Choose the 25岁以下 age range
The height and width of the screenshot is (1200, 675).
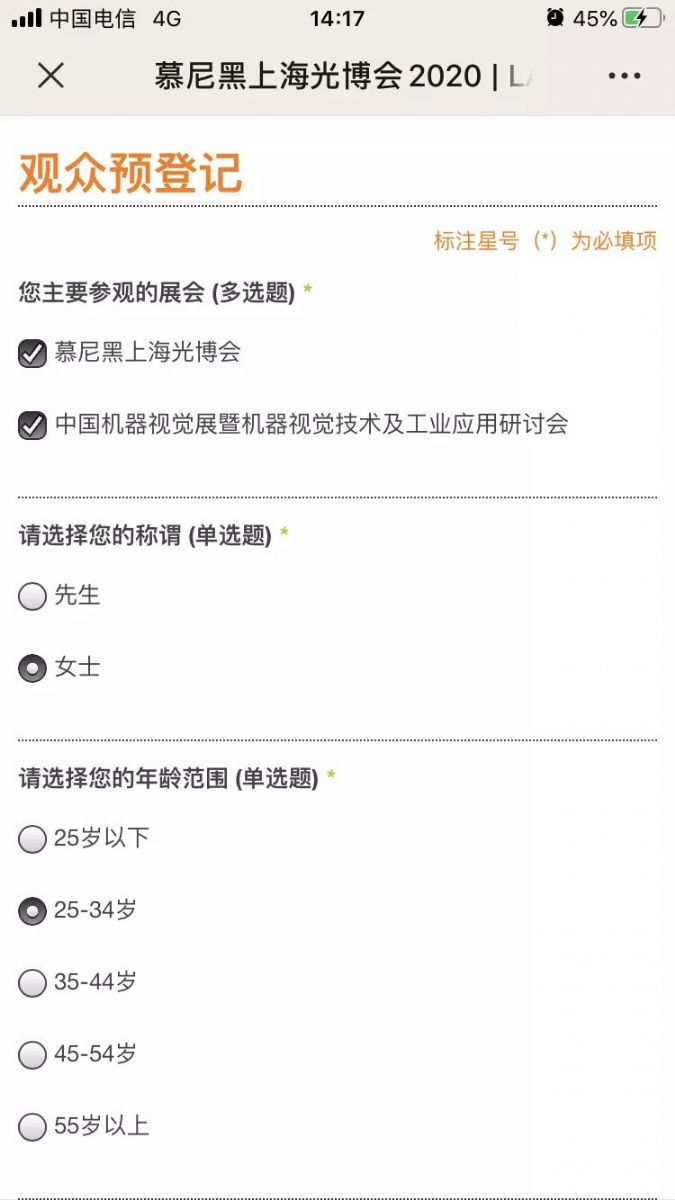tap(33, 839)
